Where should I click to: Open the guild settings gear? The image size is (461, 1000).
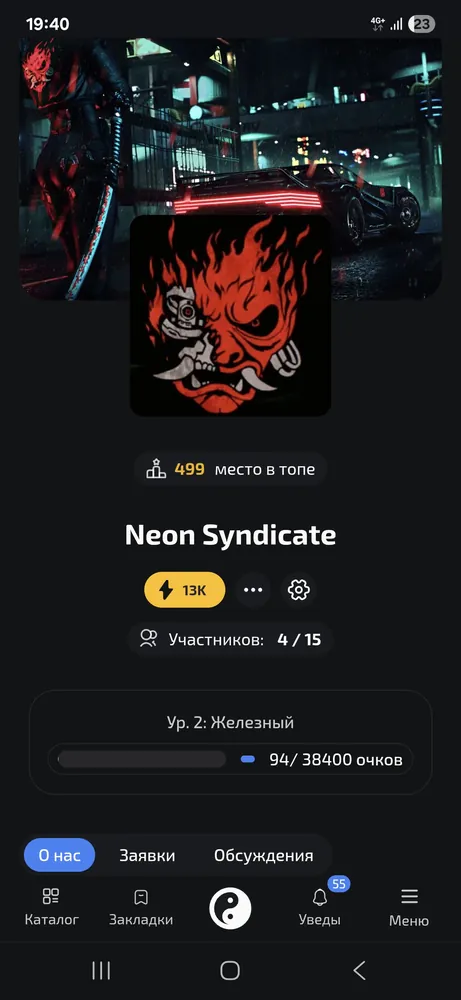pyautogui.click(x=298, y=590)
